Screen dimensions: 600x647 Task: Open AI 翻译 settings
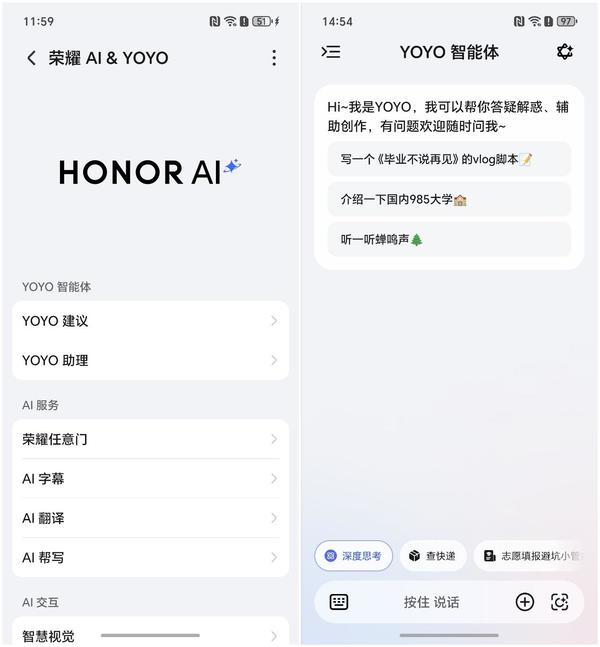click(150, 518)
